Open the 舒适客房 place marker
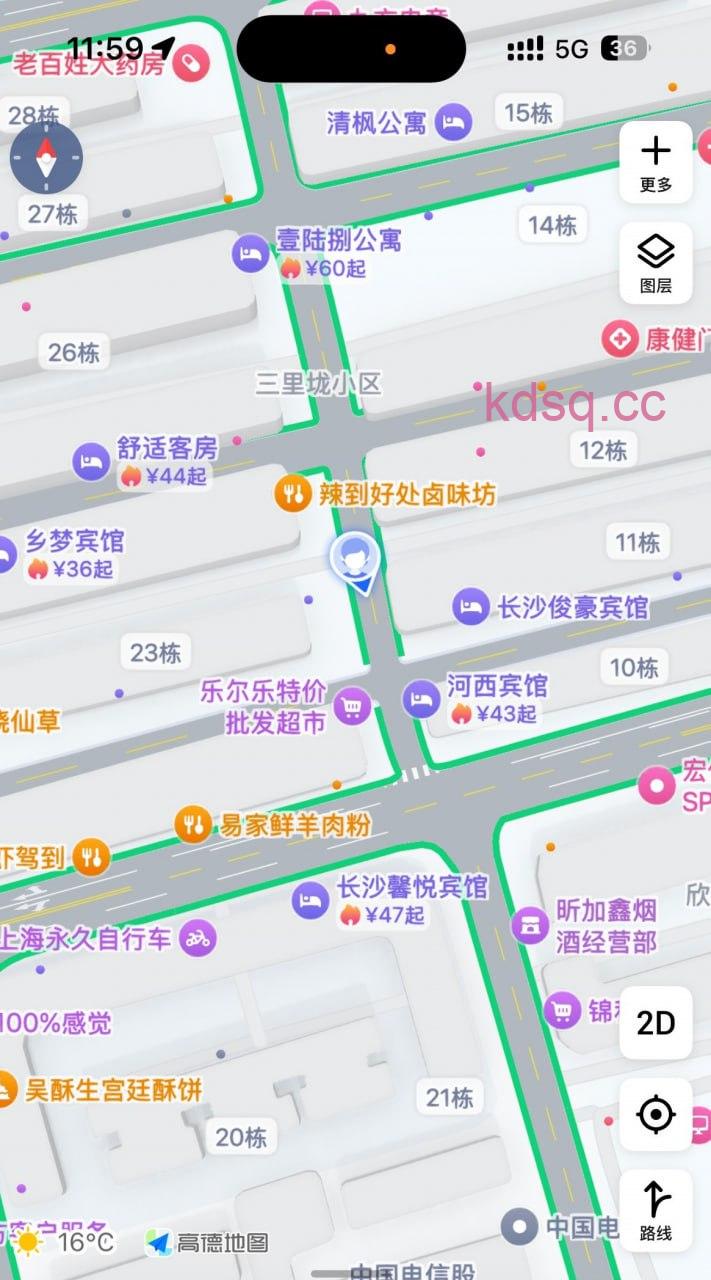 click(x=91, y=461)
